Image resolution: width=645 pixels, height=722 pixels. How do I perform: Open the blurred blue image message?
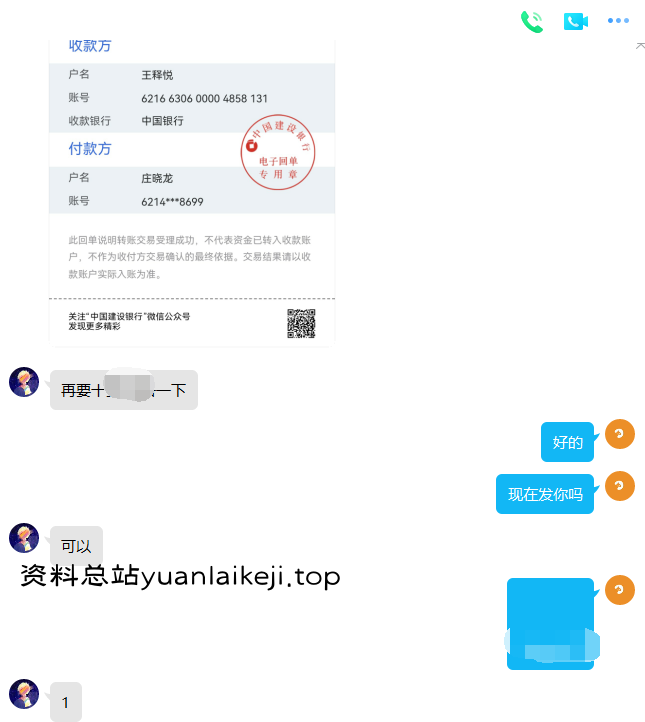(551, 623)
